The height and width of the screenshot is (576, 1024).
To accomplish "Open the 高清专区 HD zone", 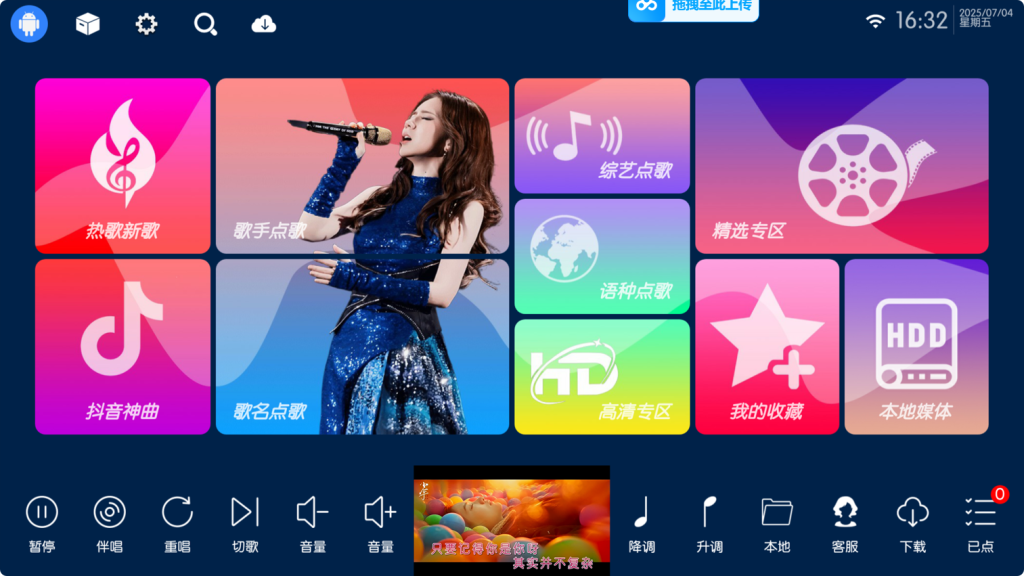I will click(x=602, y=377).
